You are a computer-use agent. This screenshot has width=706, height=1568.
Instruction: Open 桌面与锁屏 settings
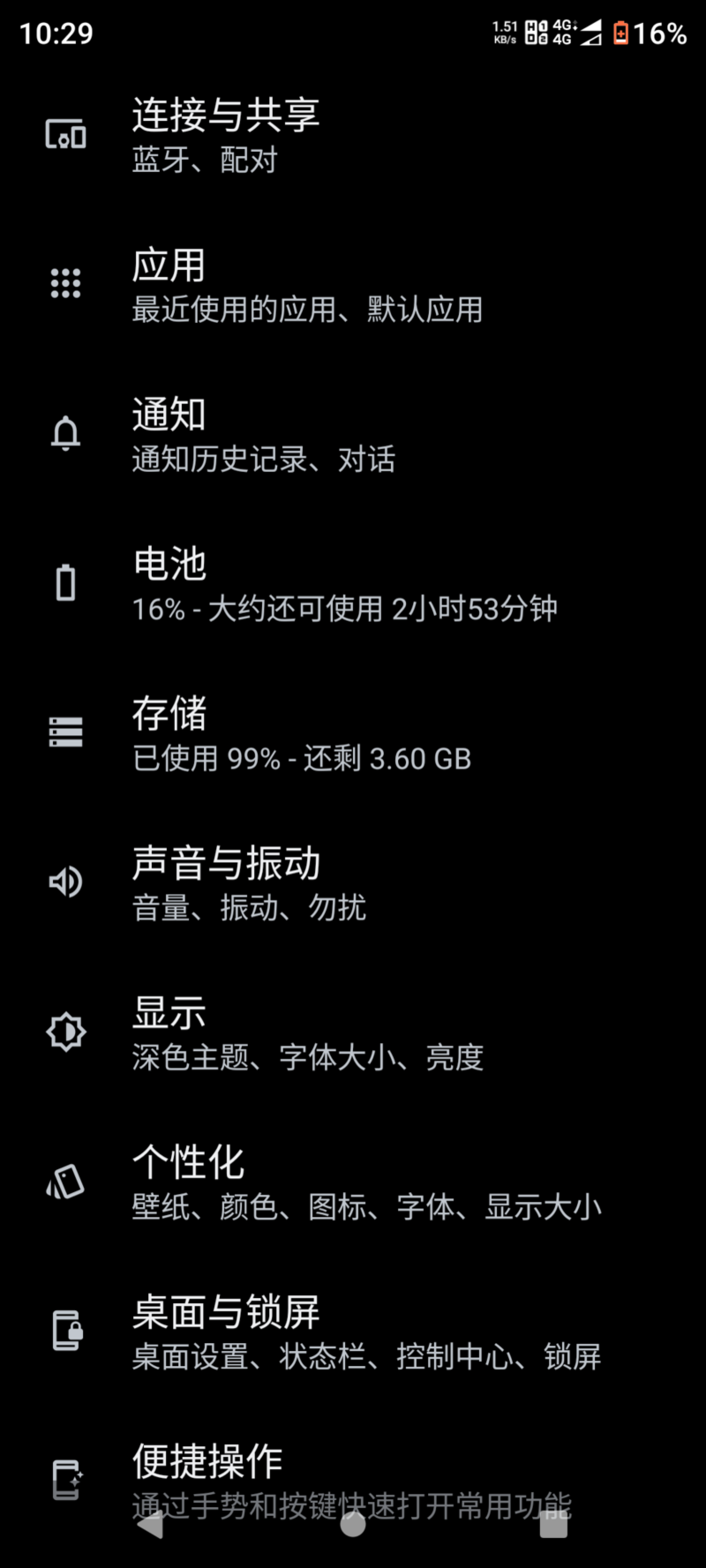coord(353,1332)
